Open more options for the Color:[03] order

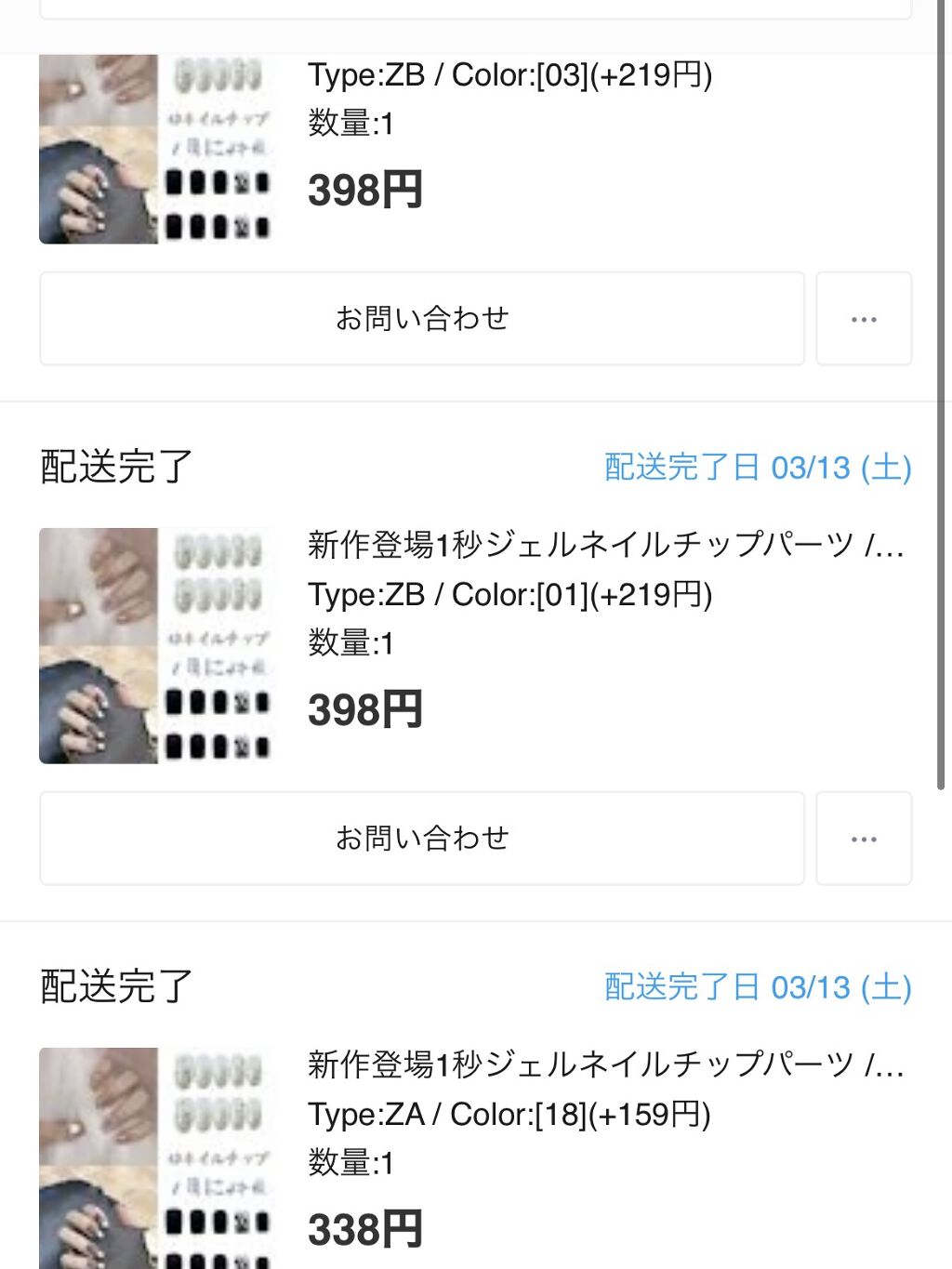click(x=864, y=319)
